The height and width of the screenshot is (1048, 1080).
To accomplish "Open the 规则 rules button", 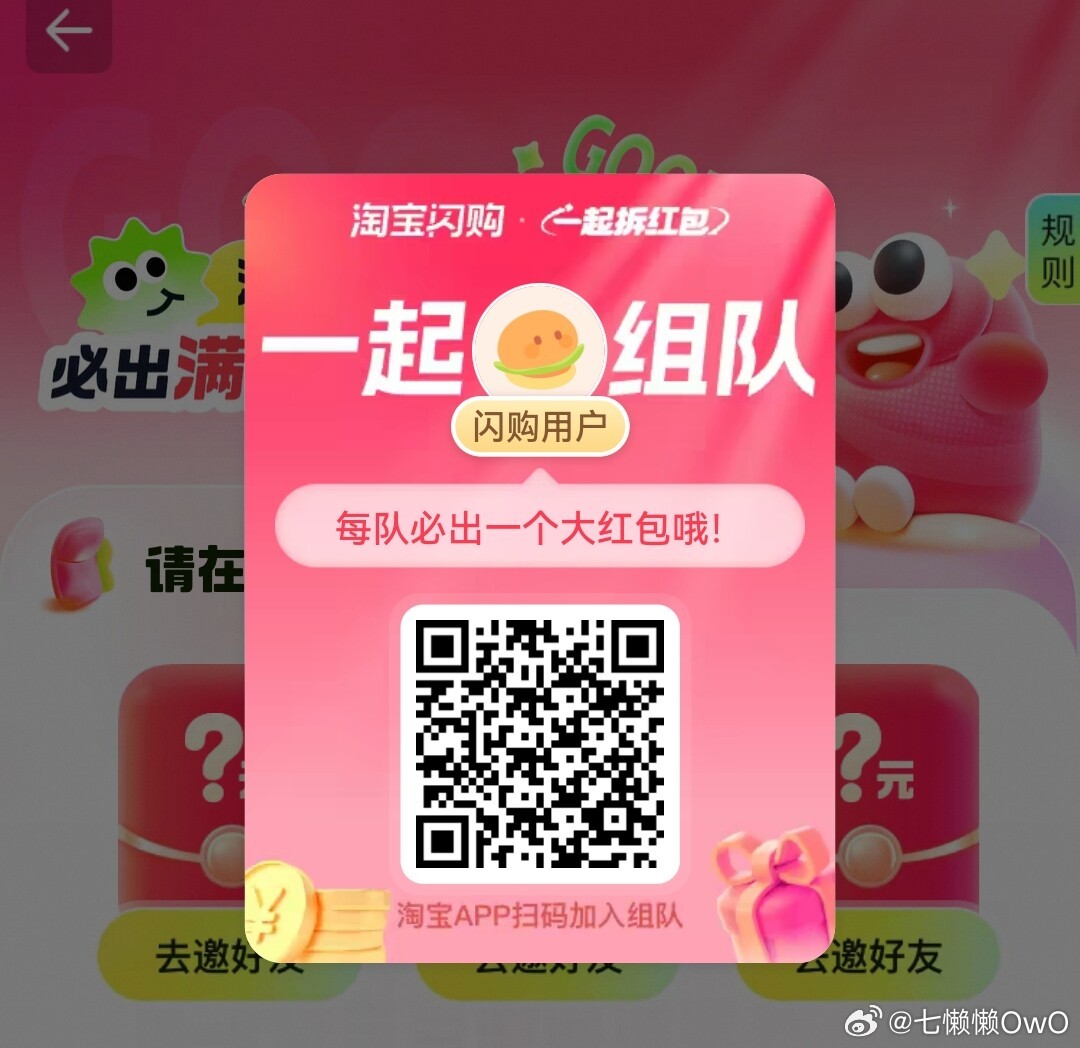I will [1055, 250].
